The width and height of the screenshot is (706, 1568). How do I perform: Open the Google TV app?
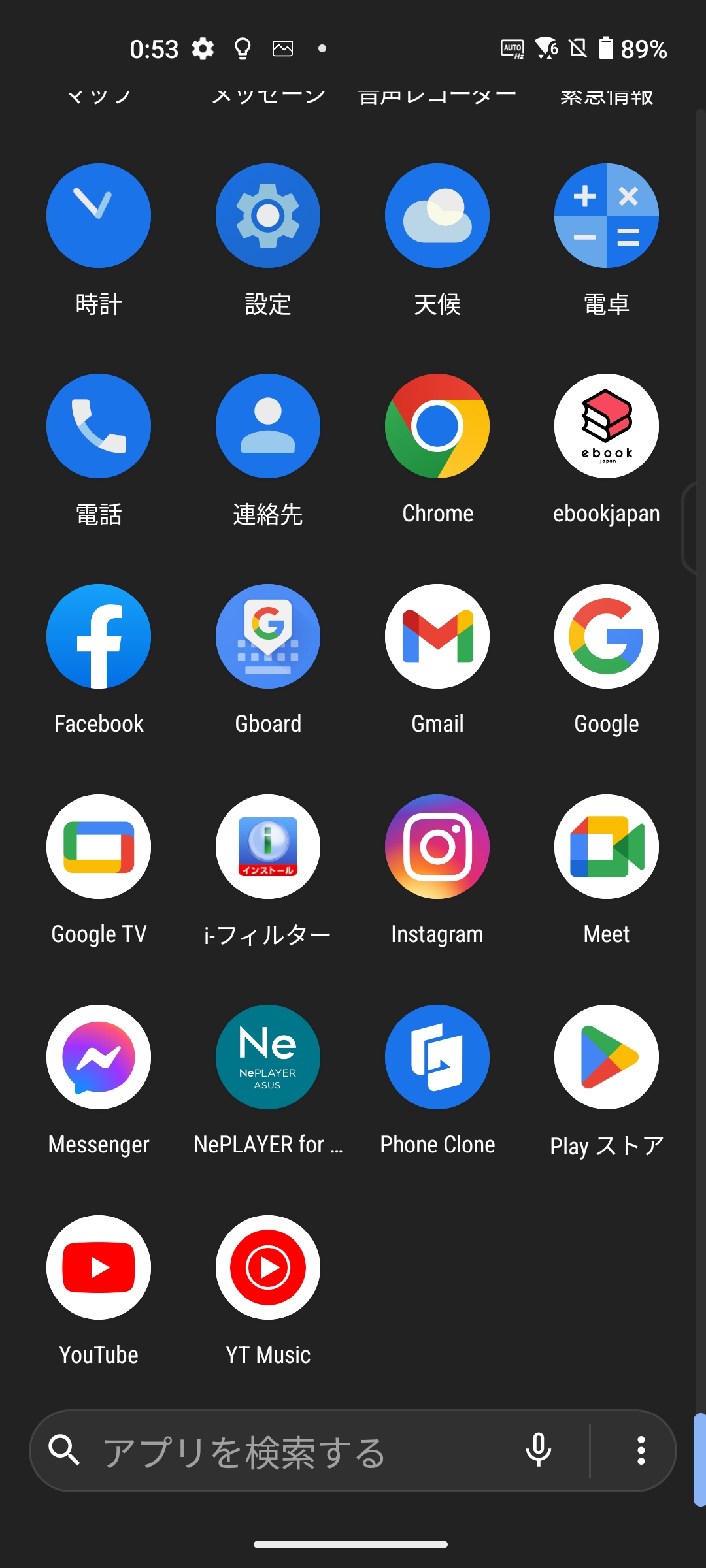point(99,847)
